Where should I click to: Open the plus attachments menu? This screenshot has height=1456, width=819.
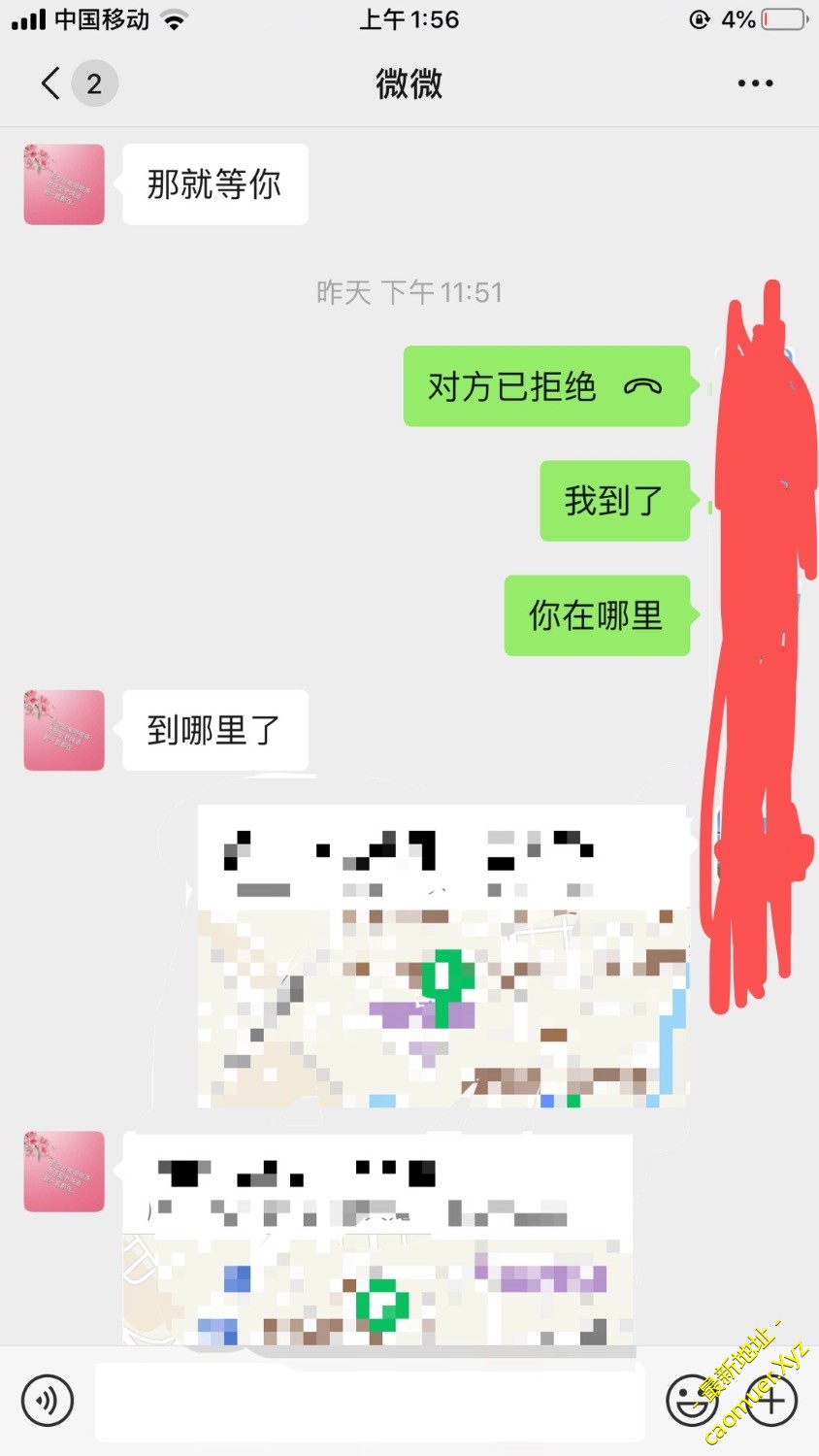click(x=771, y=1400)
